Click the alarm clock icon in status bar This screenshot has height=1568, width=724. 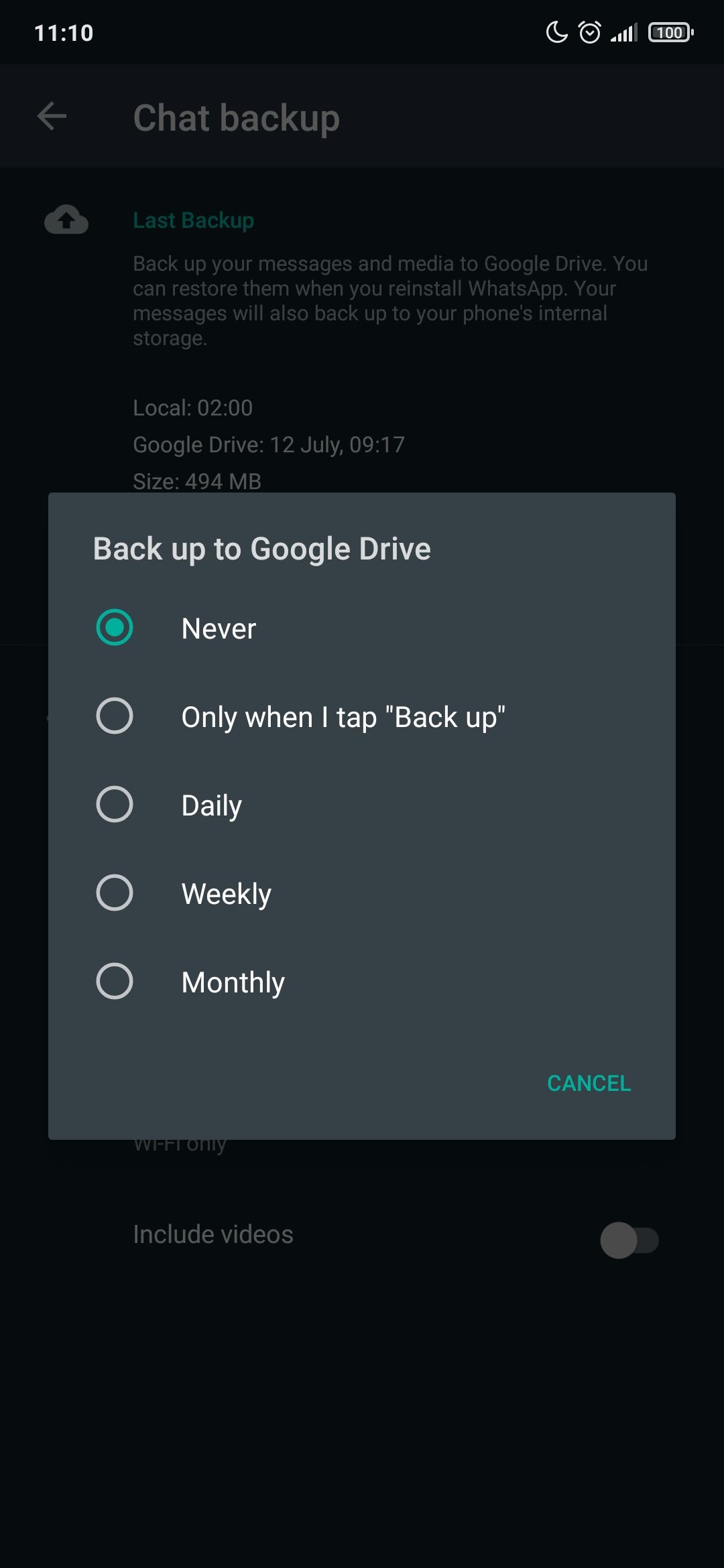[589, 33]
